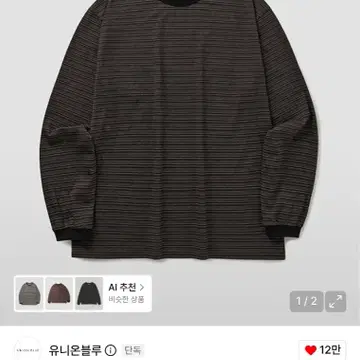Open the 유니온블루 brand page

(x=75, y=350)
